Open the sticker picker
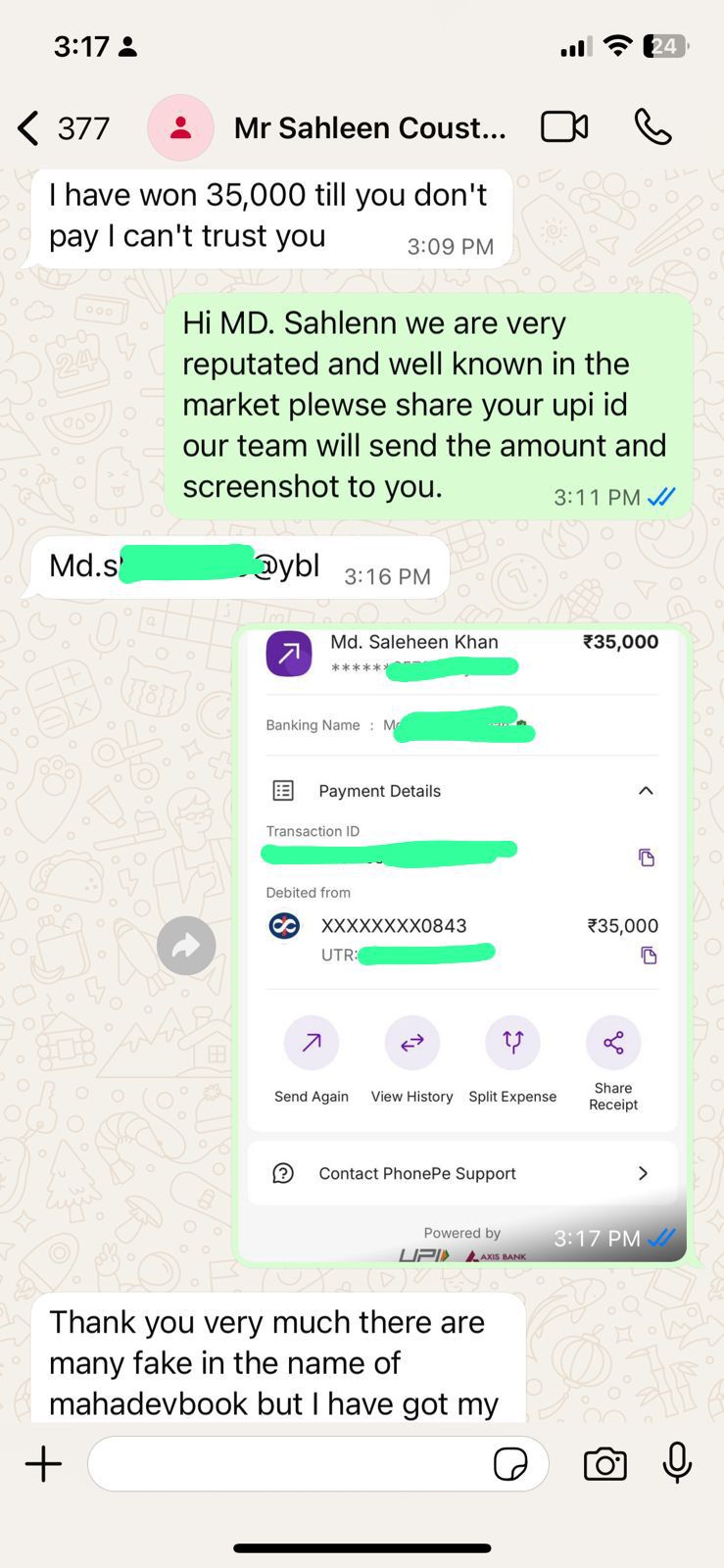The width and height of the screenshot is (724, 1568). 510,1464
